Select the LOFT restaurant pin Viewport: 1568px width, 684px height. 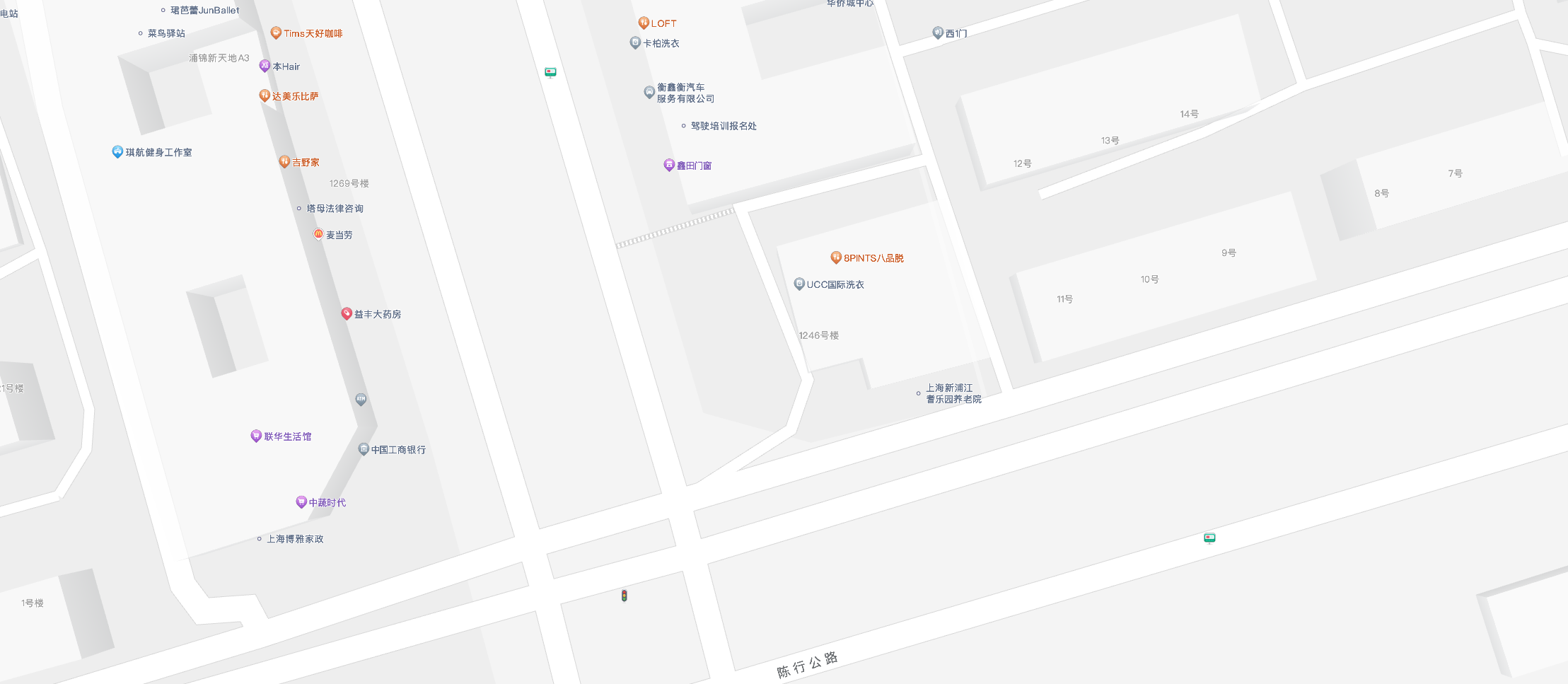point(644,23)
